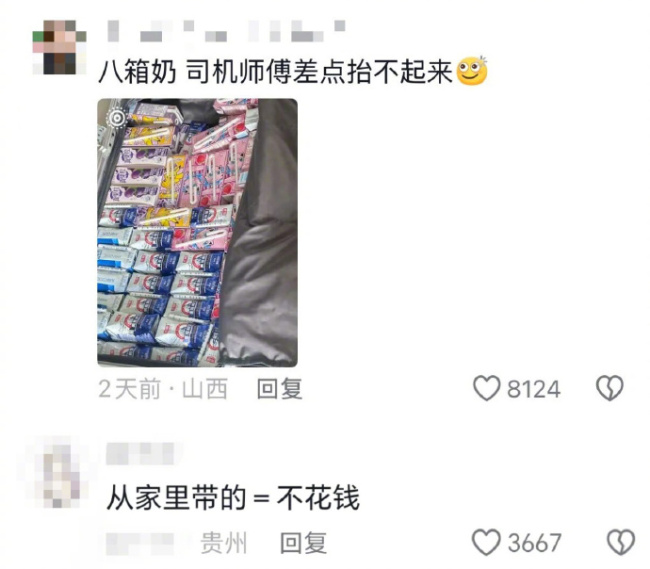
Task: Dislike the 八箱奶 comment
Action: (610, 389)
